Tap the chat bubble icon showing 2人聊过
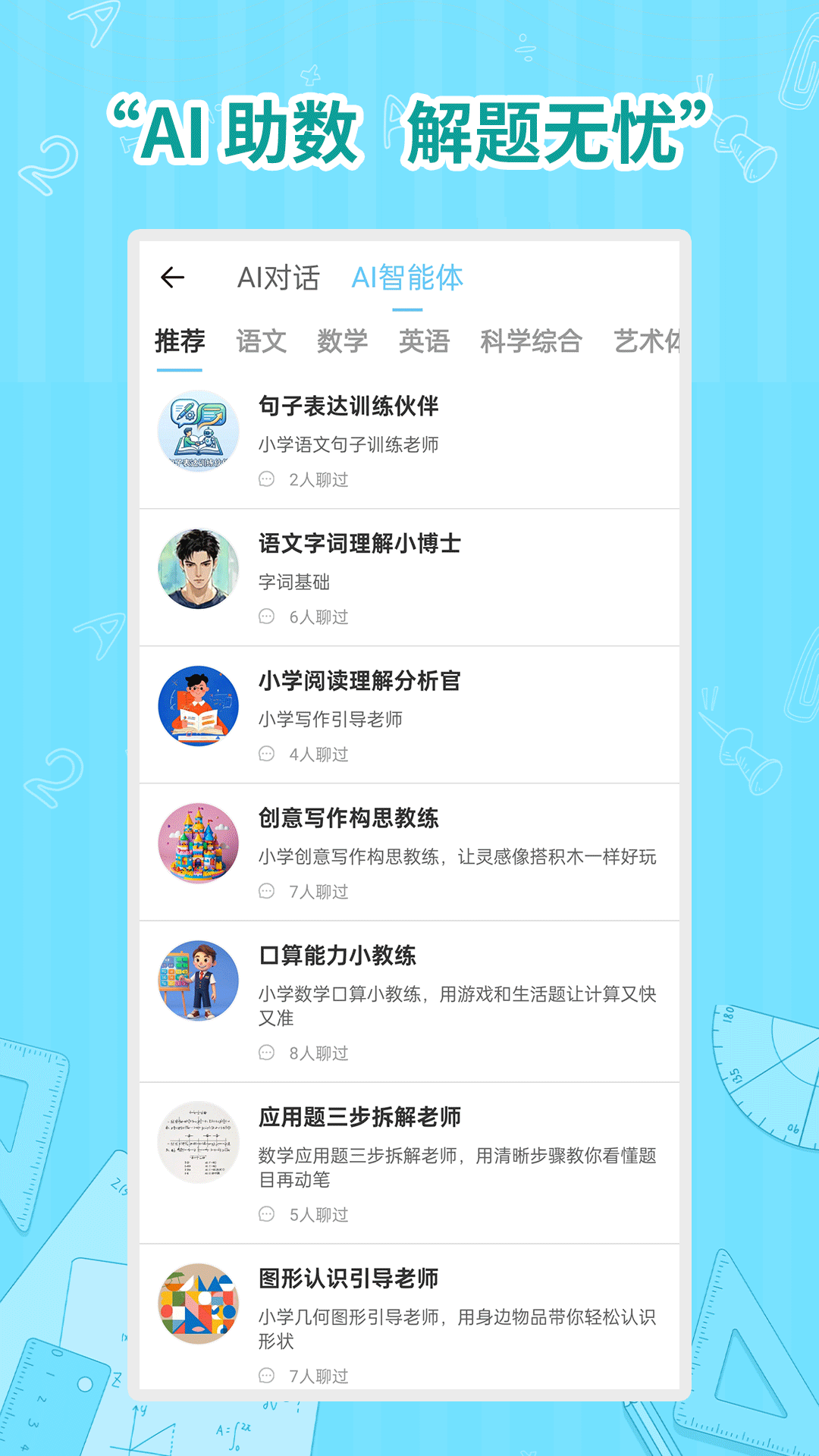 [x=266, y=479]
